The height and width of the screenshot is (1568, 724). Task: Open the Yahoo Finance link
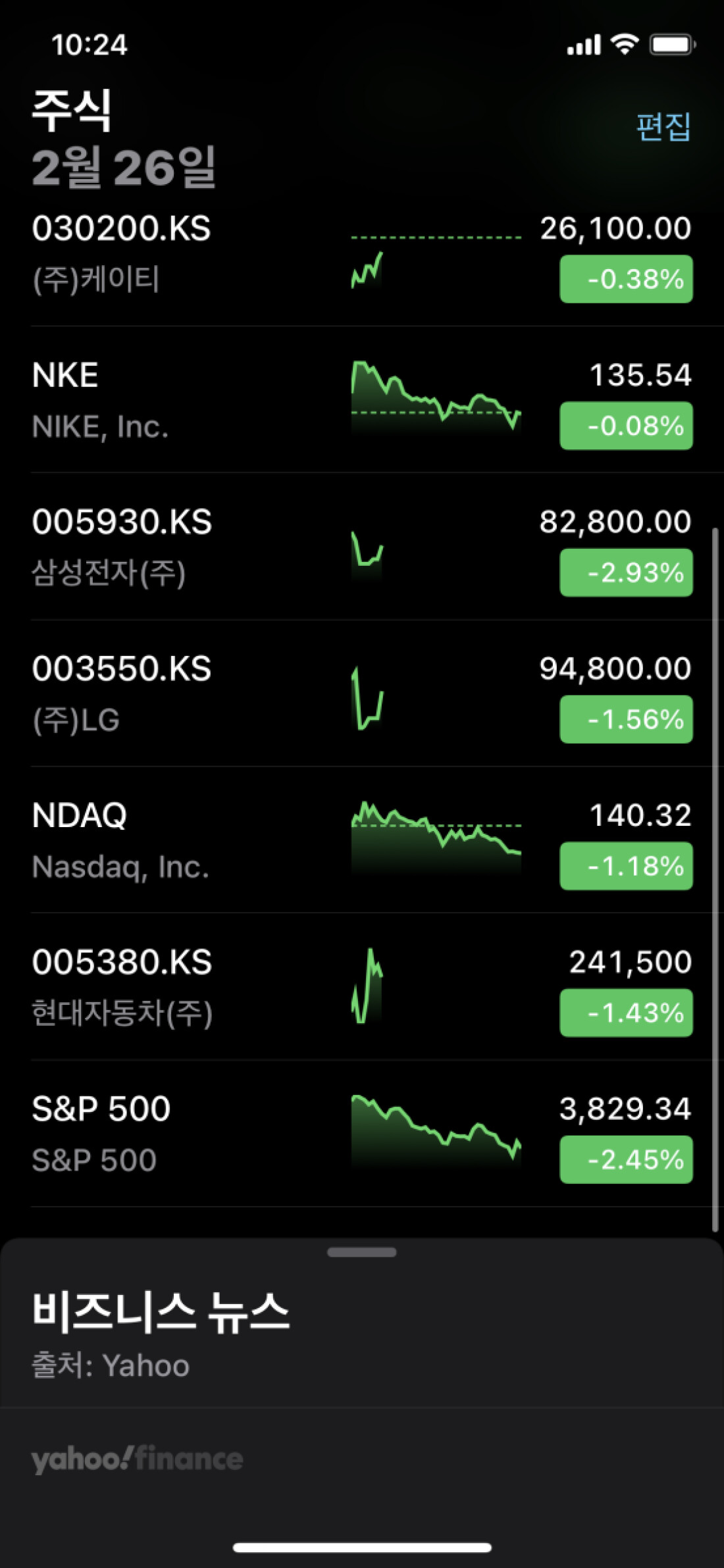[137, 1459]
